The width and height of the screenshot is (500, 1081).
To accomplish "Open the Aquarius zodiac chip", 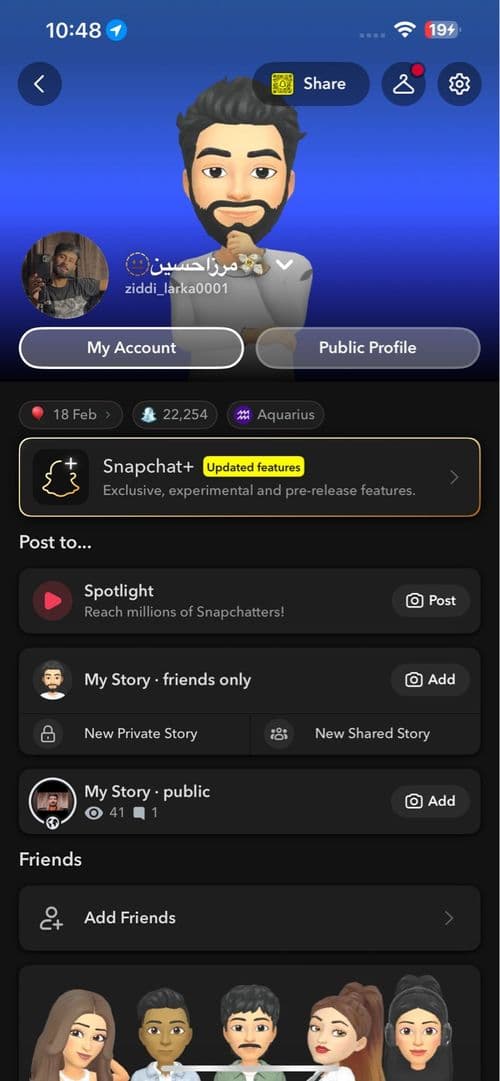I will [x=275, y=414].
